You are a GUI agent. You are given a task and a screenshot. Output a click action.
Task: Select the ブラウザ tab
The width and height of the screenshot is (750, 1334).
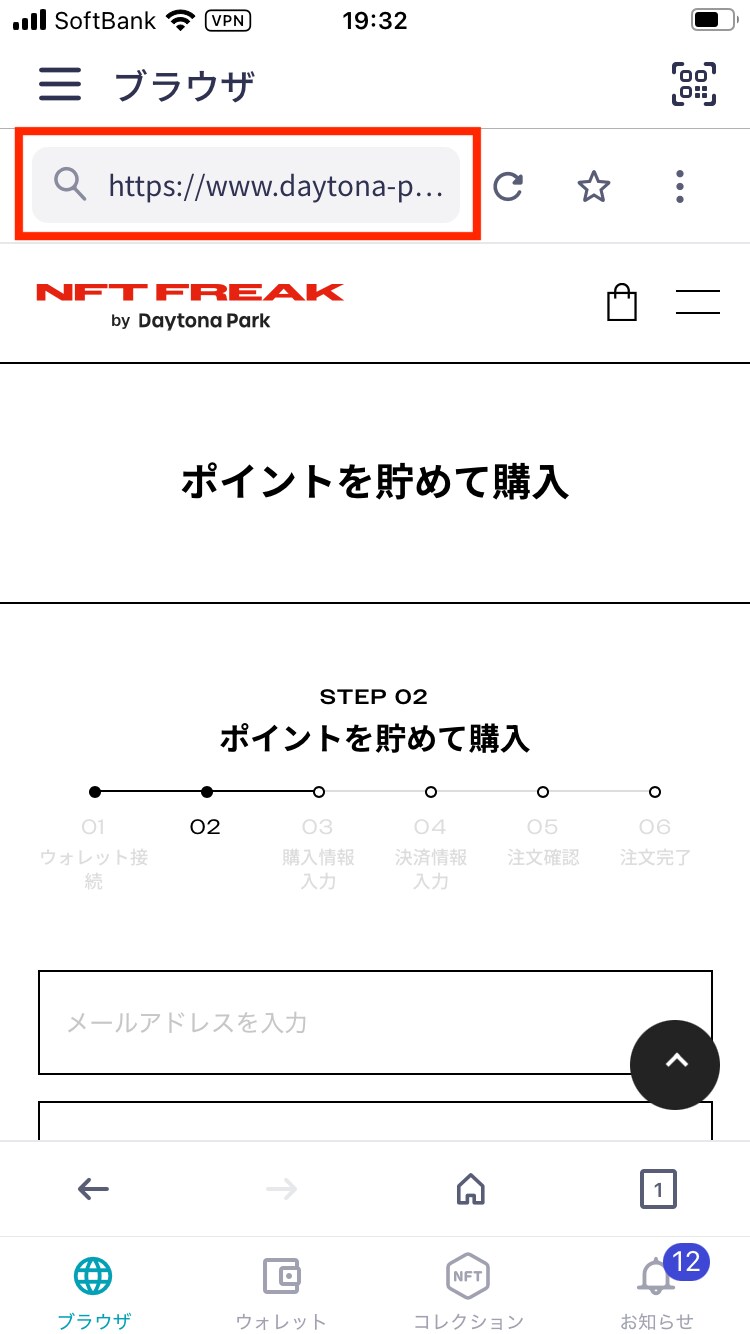pyautogui.click(x=94, y=1290)
